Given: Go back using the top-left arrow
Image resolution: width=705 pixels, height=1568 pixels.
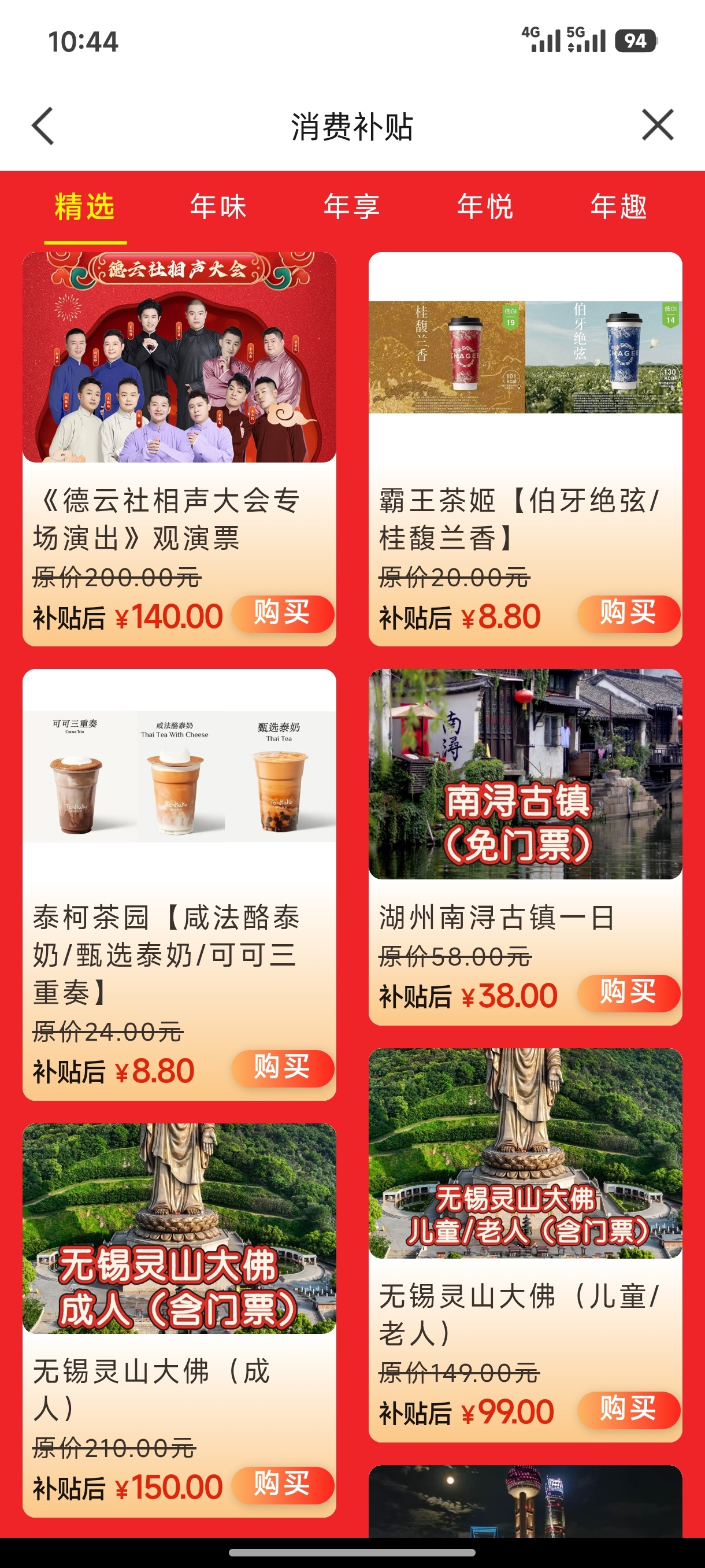Looking at the screenshot, I should [43, 126].
